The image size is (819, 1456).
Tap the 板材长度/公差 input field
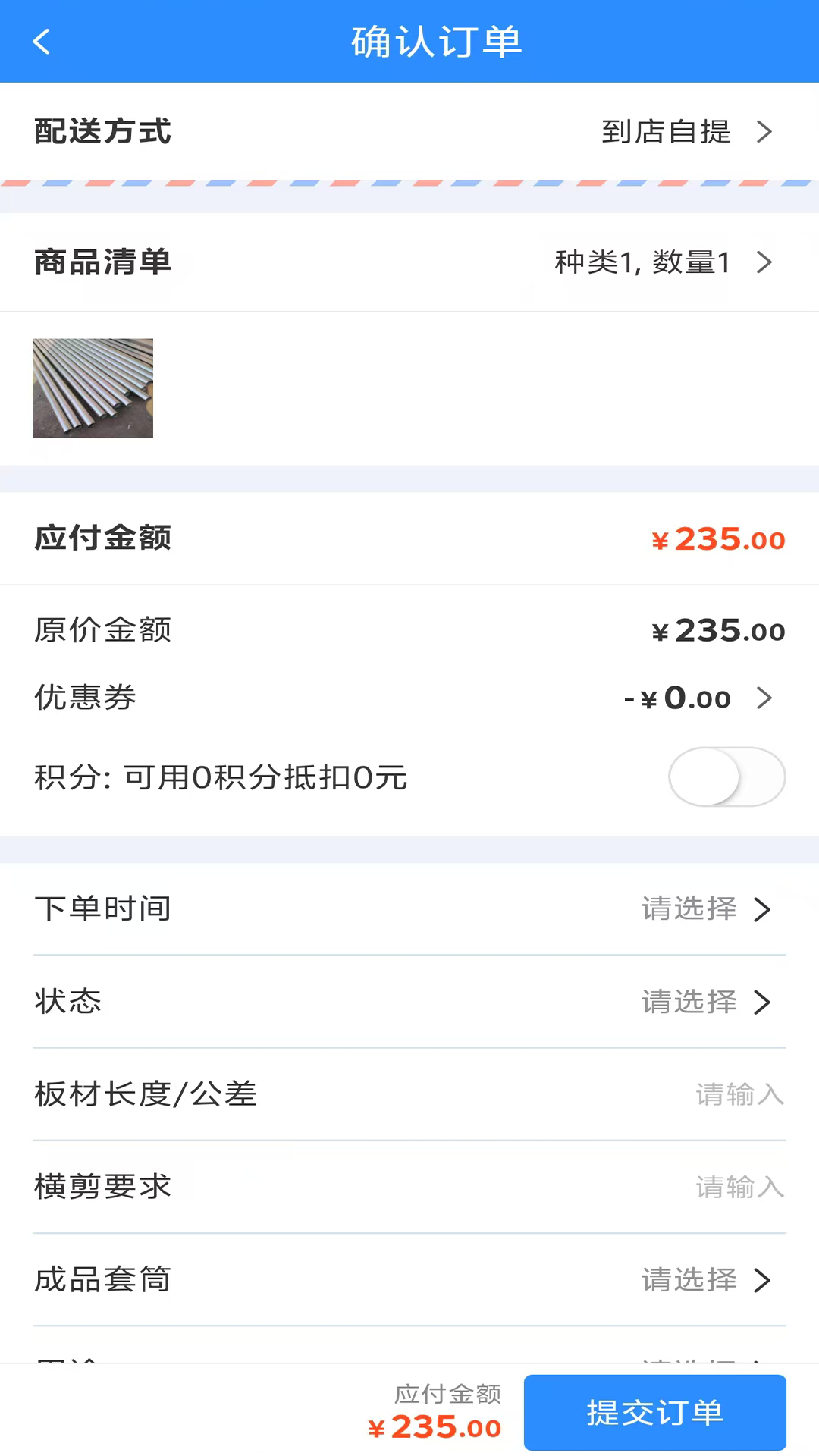point(739,1094)
